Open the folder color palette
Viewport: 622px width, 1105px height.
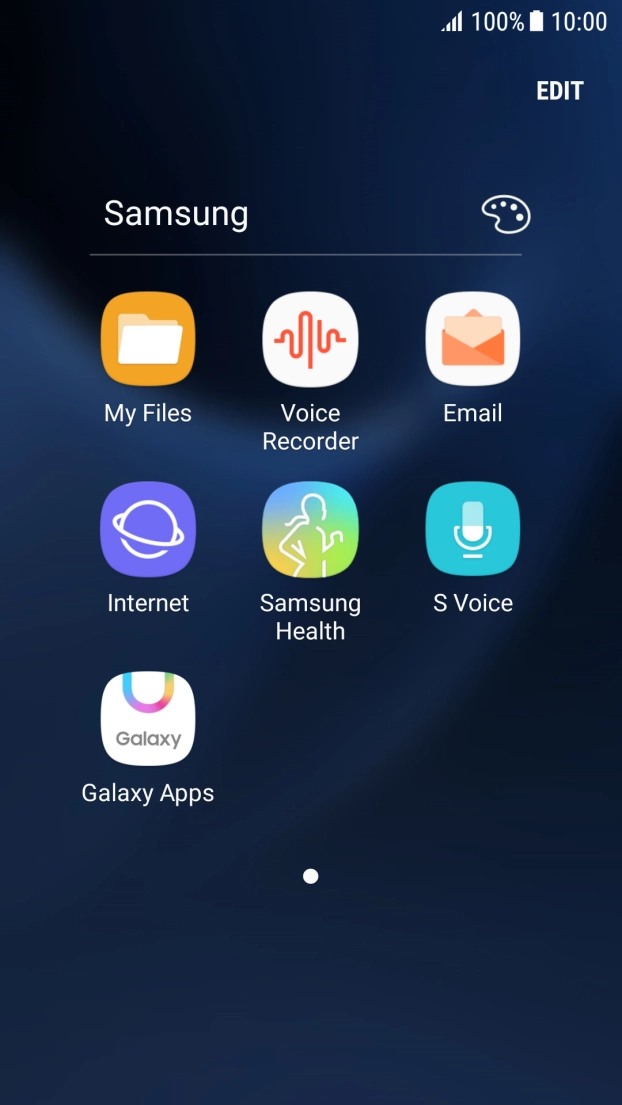(505, 214)
